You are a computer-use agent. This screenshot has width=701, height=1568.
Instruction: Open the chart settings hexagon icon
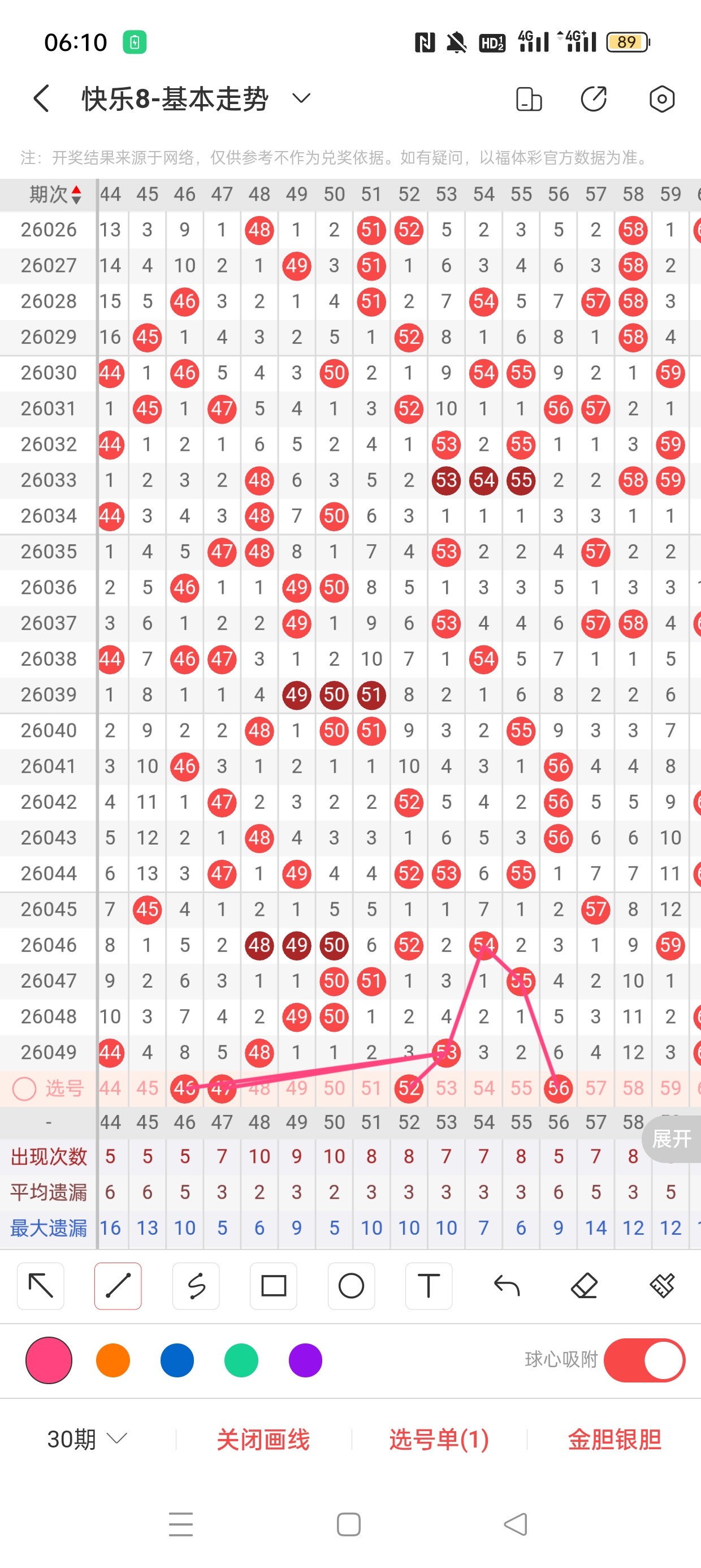point(661,98)
